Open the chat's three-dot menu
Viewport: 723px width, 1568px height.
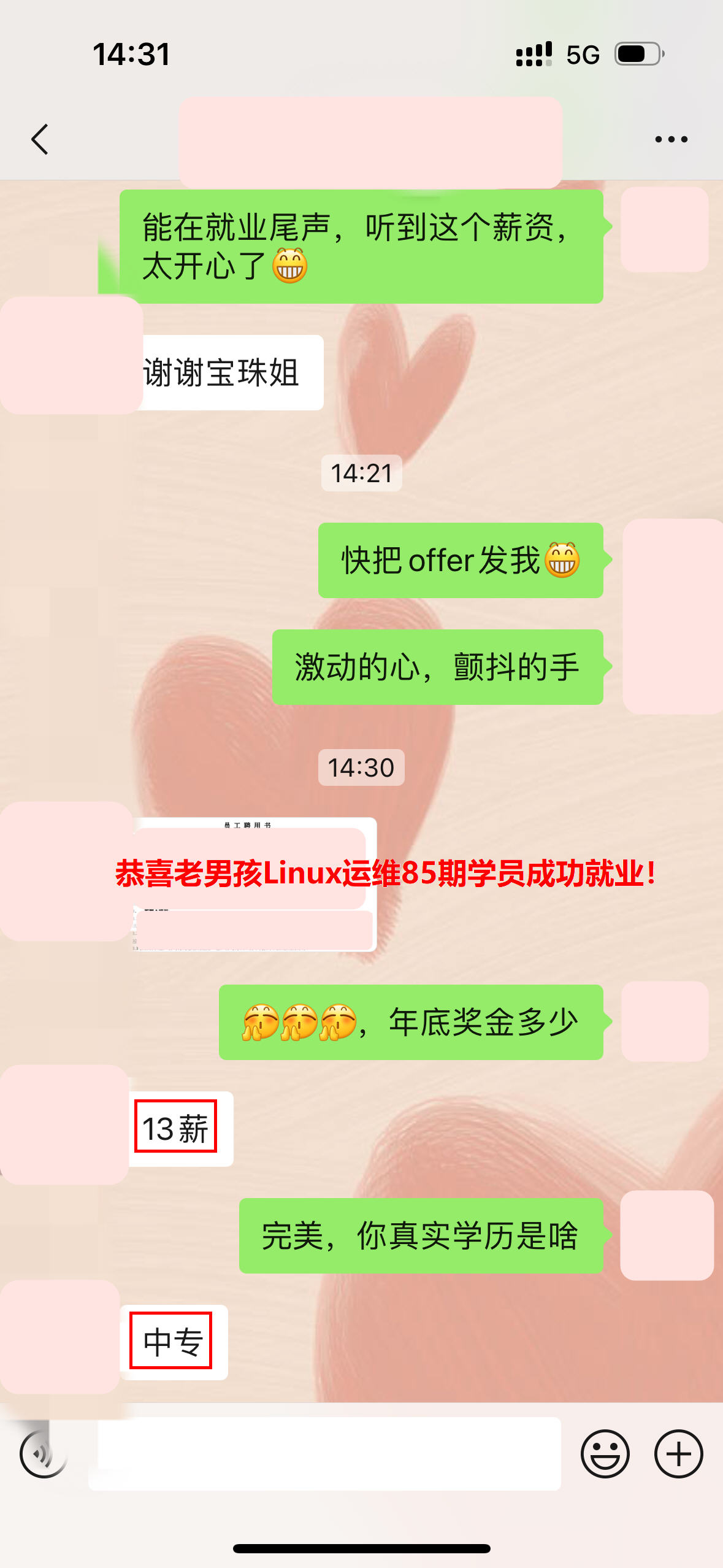point(671,139)
